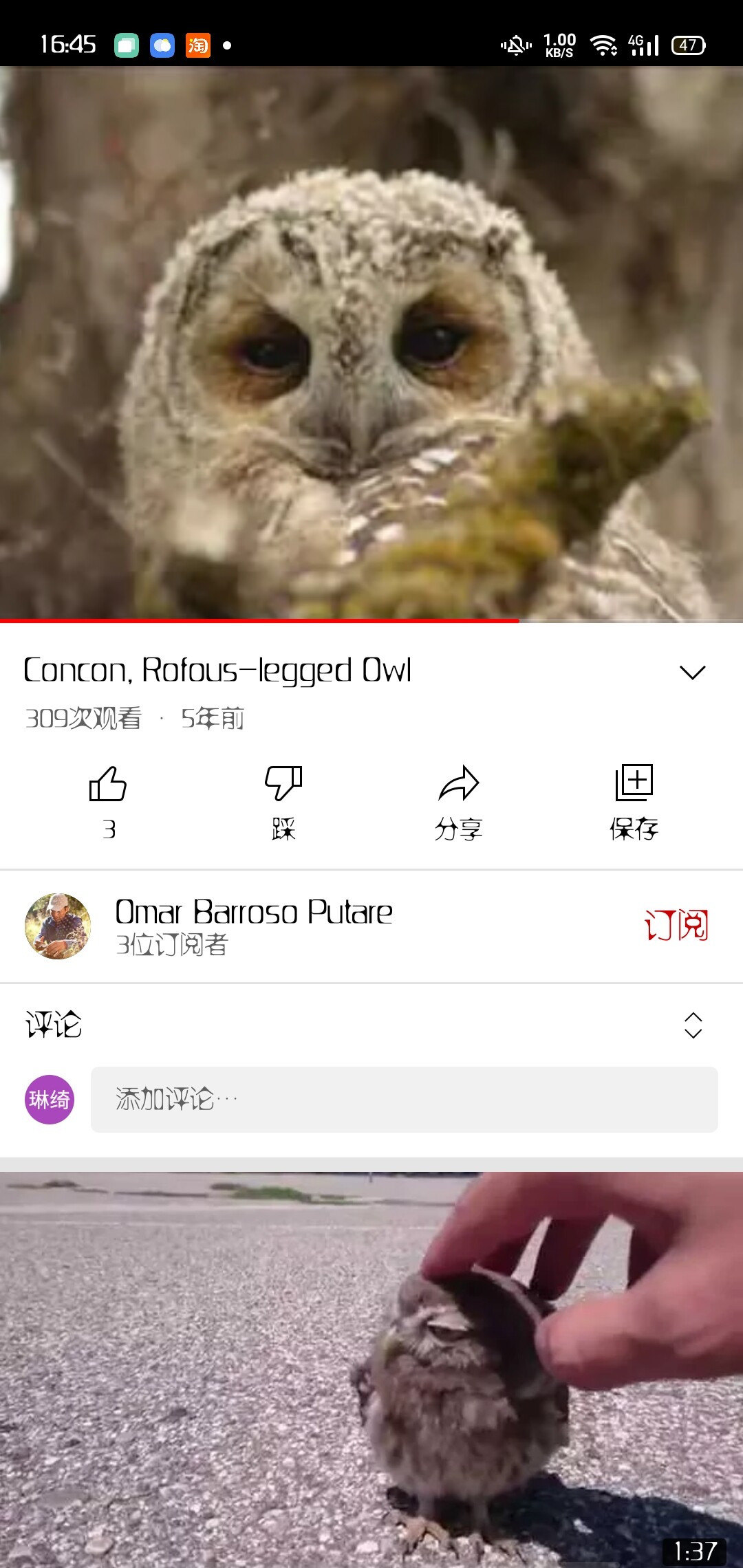Expand the comments section
743x1568 pixels.
pyautogui.click(x=693, y=1025)
